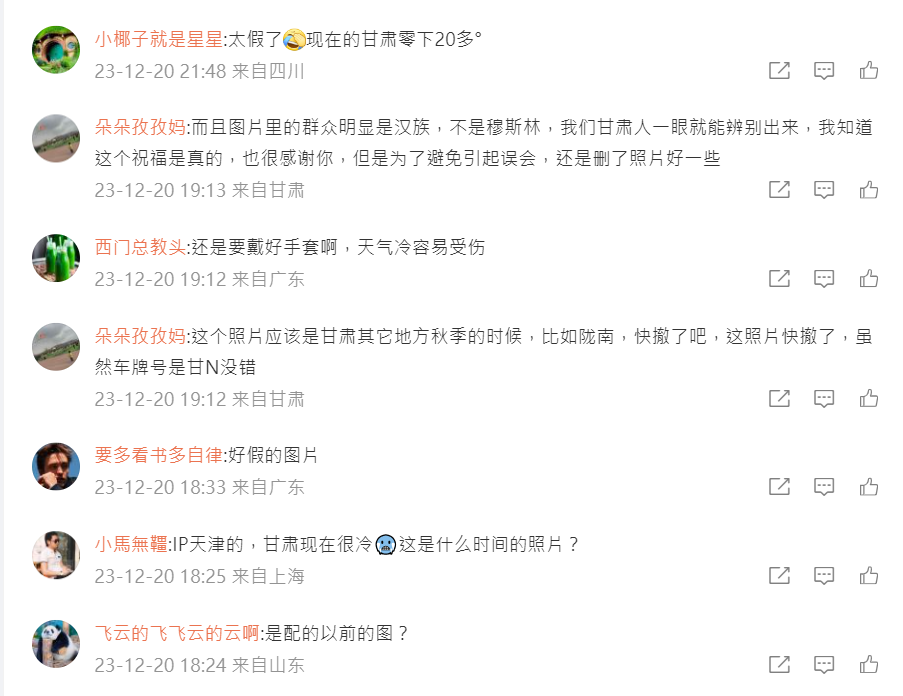903x696 pixels.
Task: Reply to 小椰子就是星星's comment
Action: click(824, 71)
